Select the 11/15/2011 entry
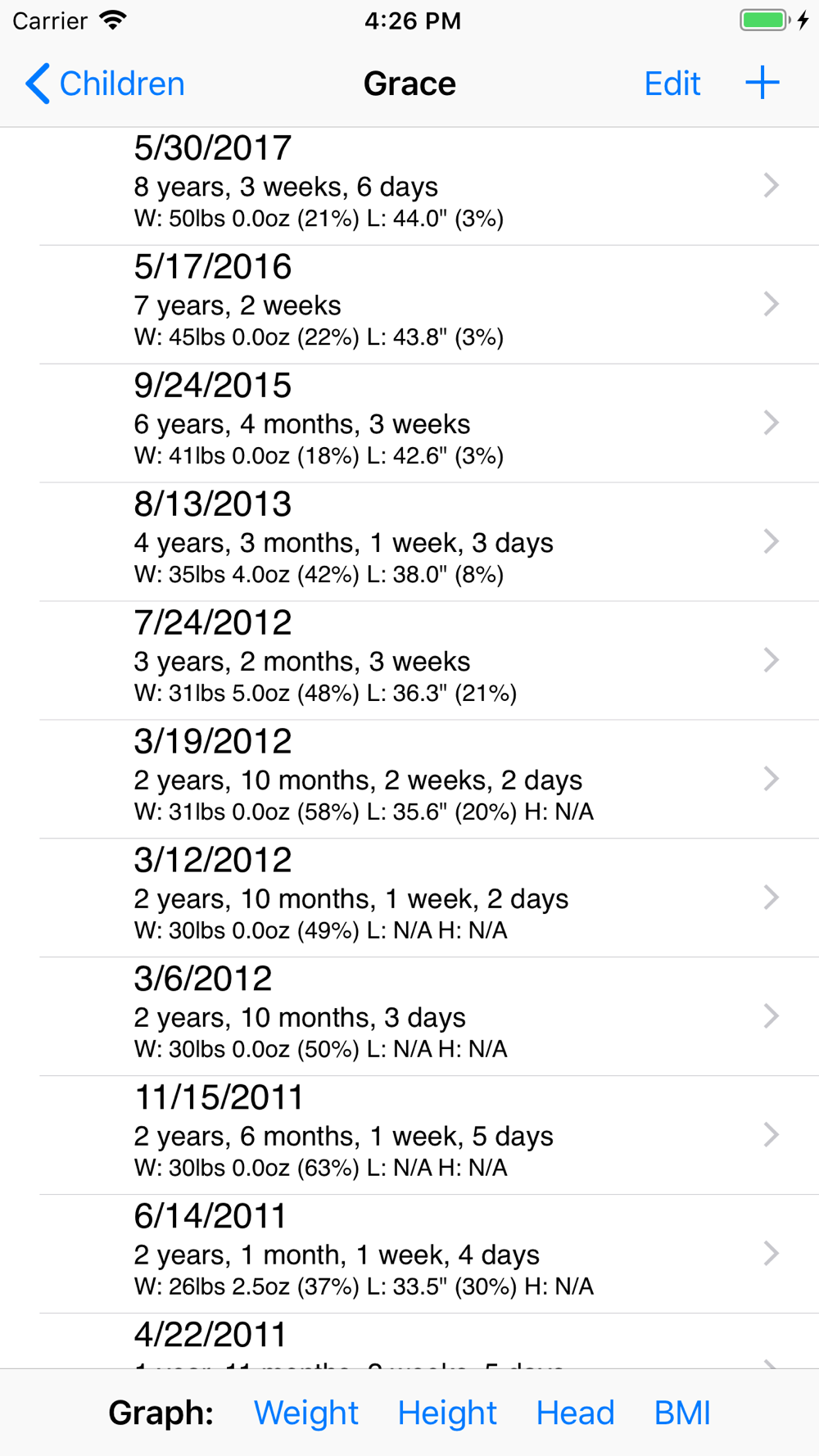Screen dimensions: 819x1456 click(x=409, y=1136)
